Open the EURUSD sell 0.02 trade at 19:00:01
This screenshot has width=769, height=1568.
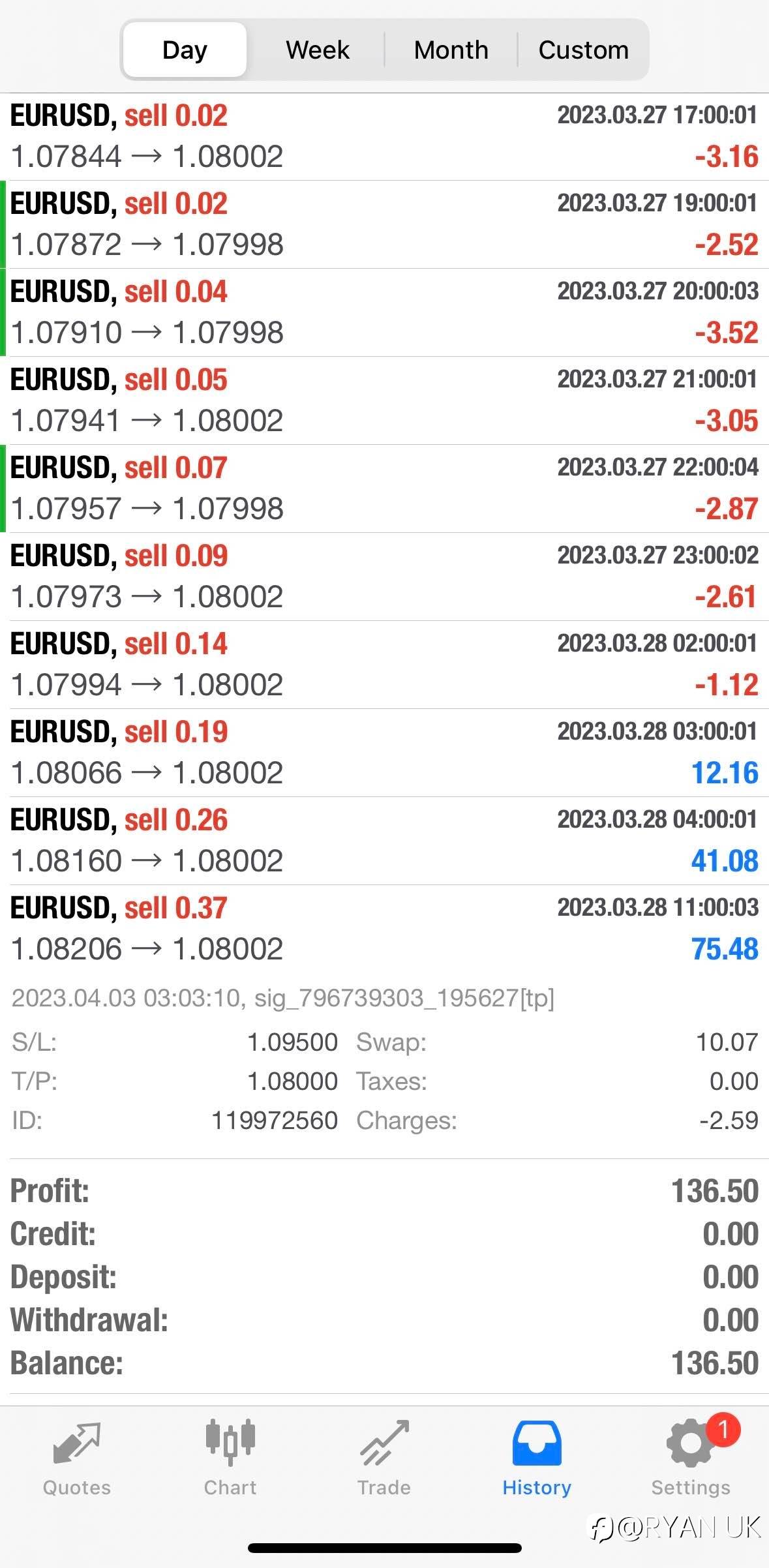coord(384,224)
